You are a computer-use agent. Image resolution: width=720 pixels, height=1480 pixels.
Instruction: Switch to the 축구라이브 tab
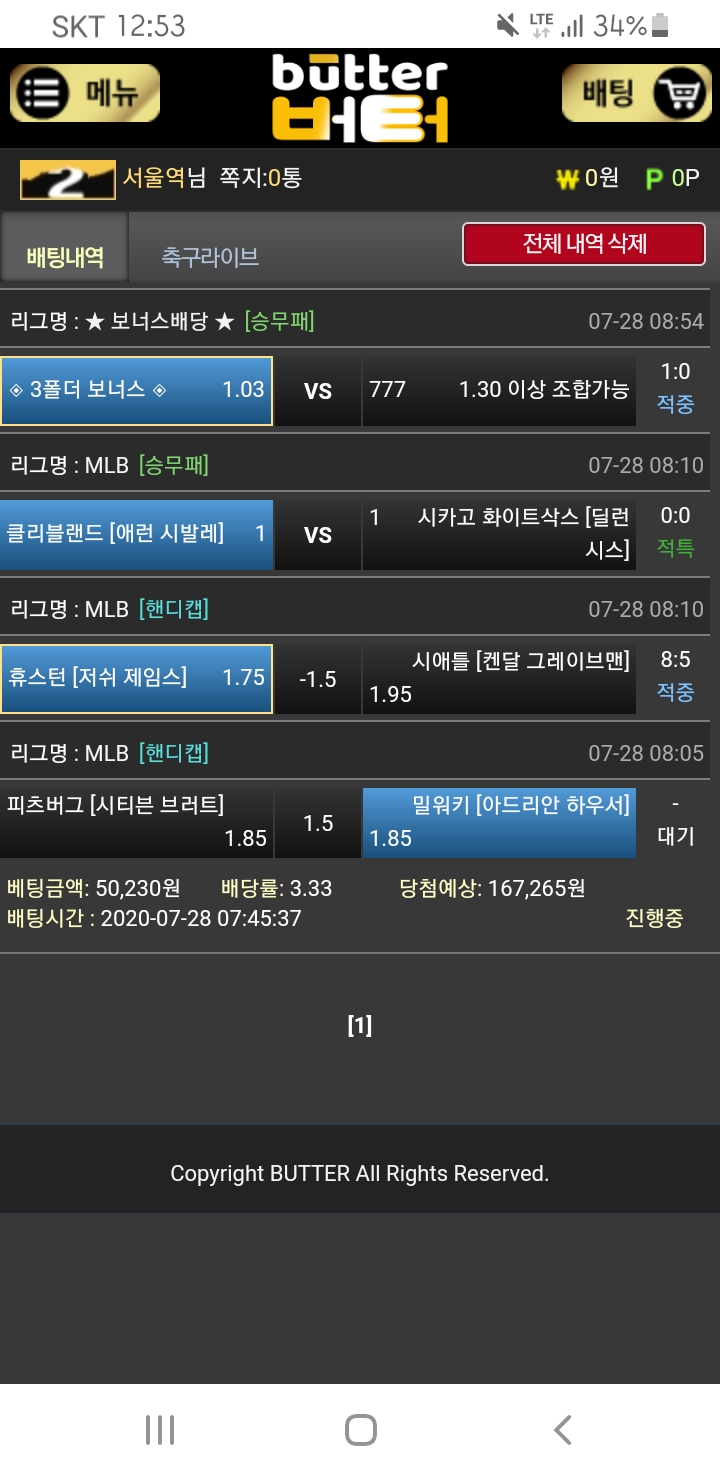210,257
